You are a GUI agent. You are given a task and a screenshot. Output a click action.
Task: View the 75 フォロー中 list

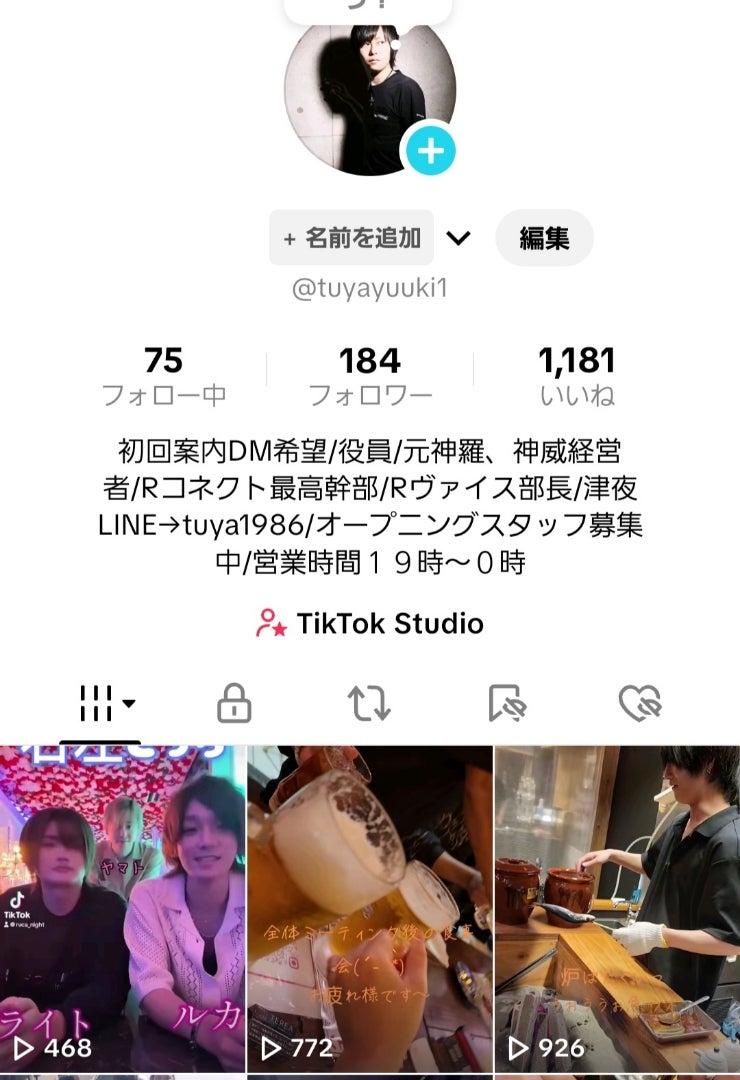pos(164,376)
